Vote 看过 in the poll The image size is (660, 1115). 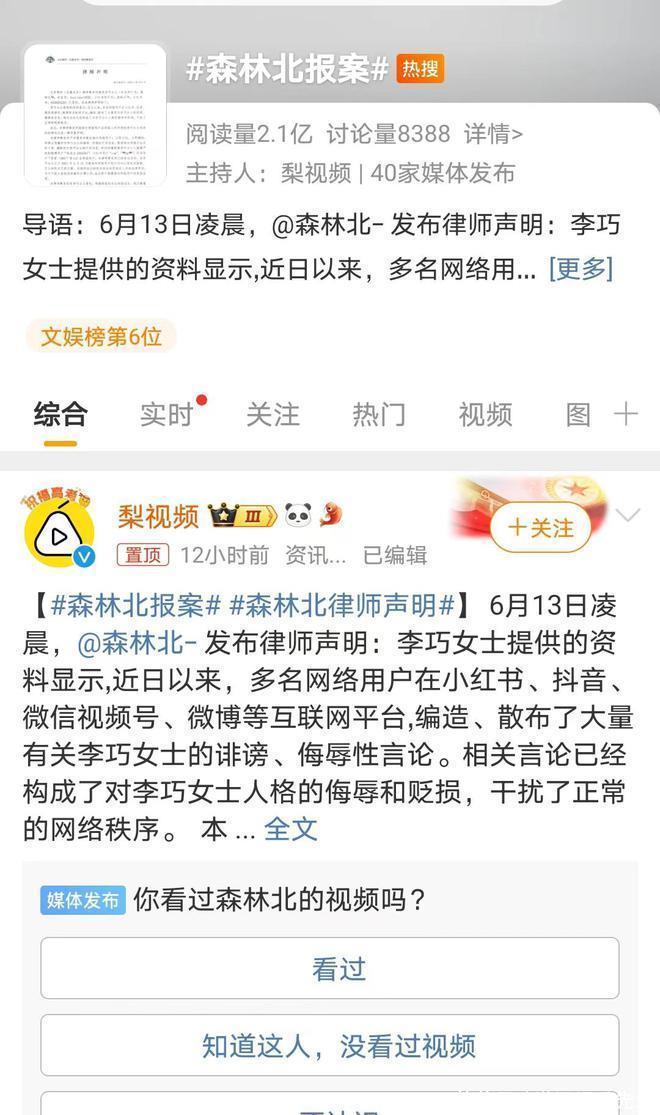click(x=330, y=969)
